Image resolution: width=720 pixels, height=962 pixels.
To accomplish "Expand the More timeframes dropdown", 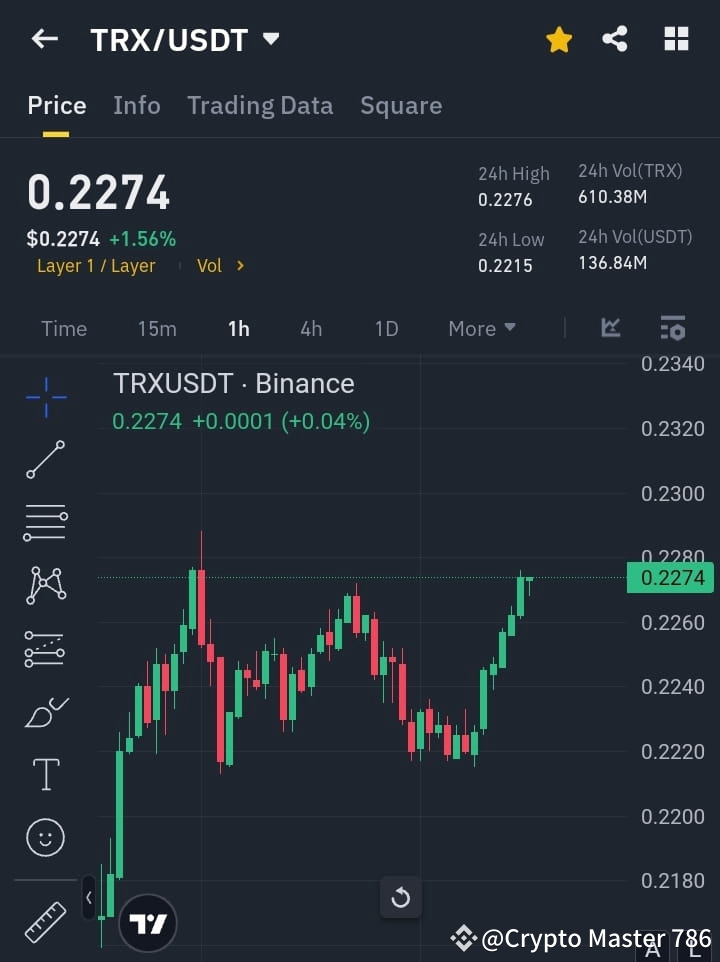I will point(481,328).
